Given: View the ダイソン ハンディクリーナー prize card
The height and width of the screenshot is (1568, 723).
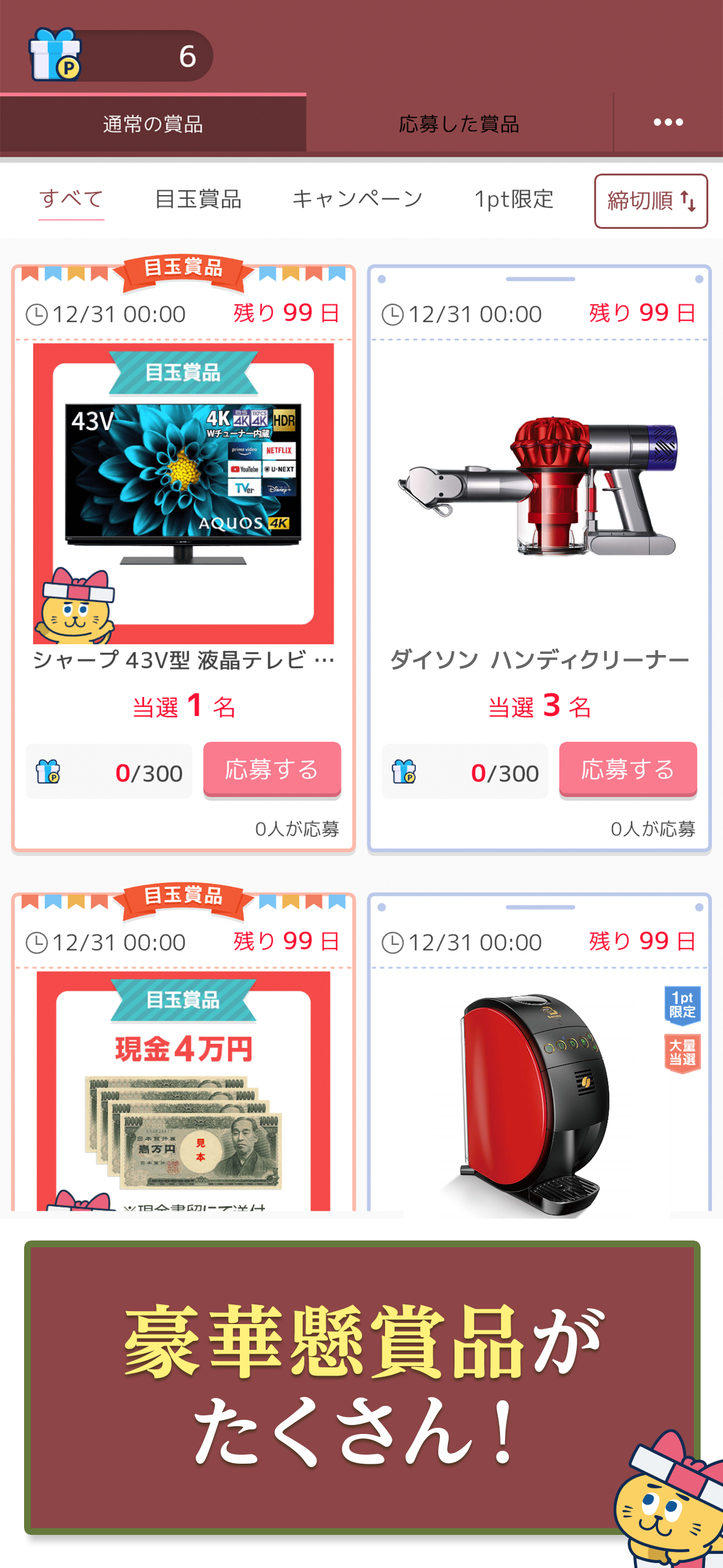Looking at the screenshot, I should point(539,493).
